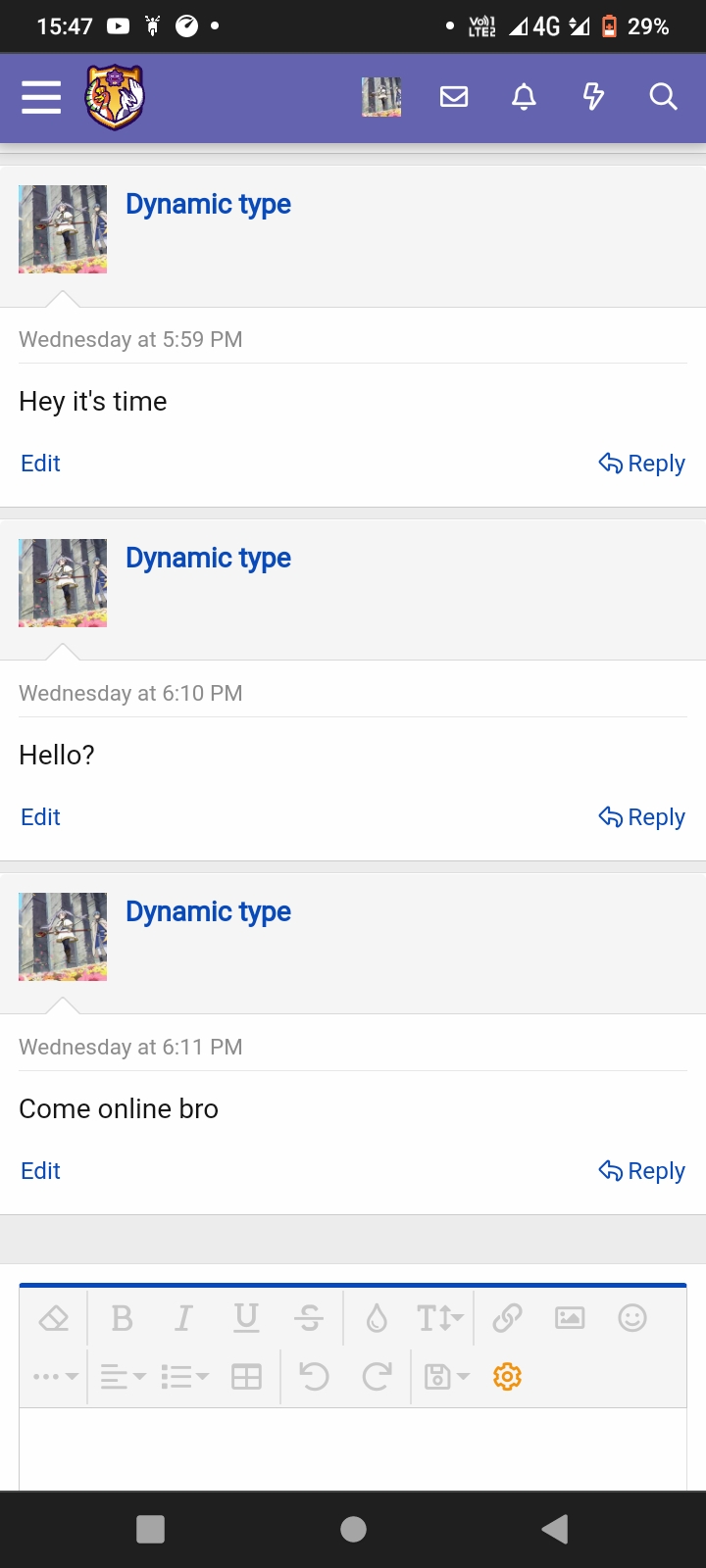
Task: Open account avatar in the top bar
Action: [x=381, y=97]
